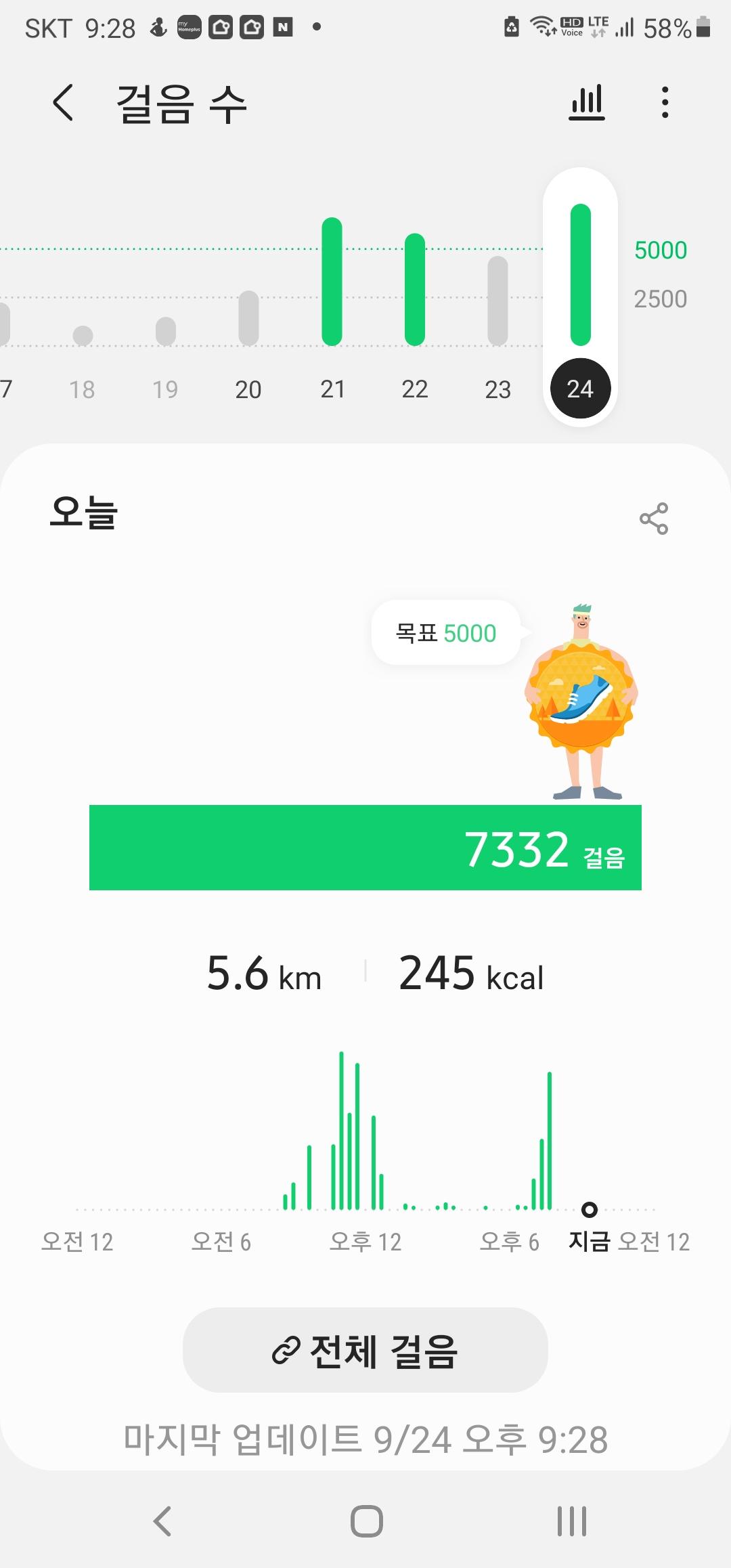Tap the system home button
Screen dimensions: 731x1568
pos(366,1521)
